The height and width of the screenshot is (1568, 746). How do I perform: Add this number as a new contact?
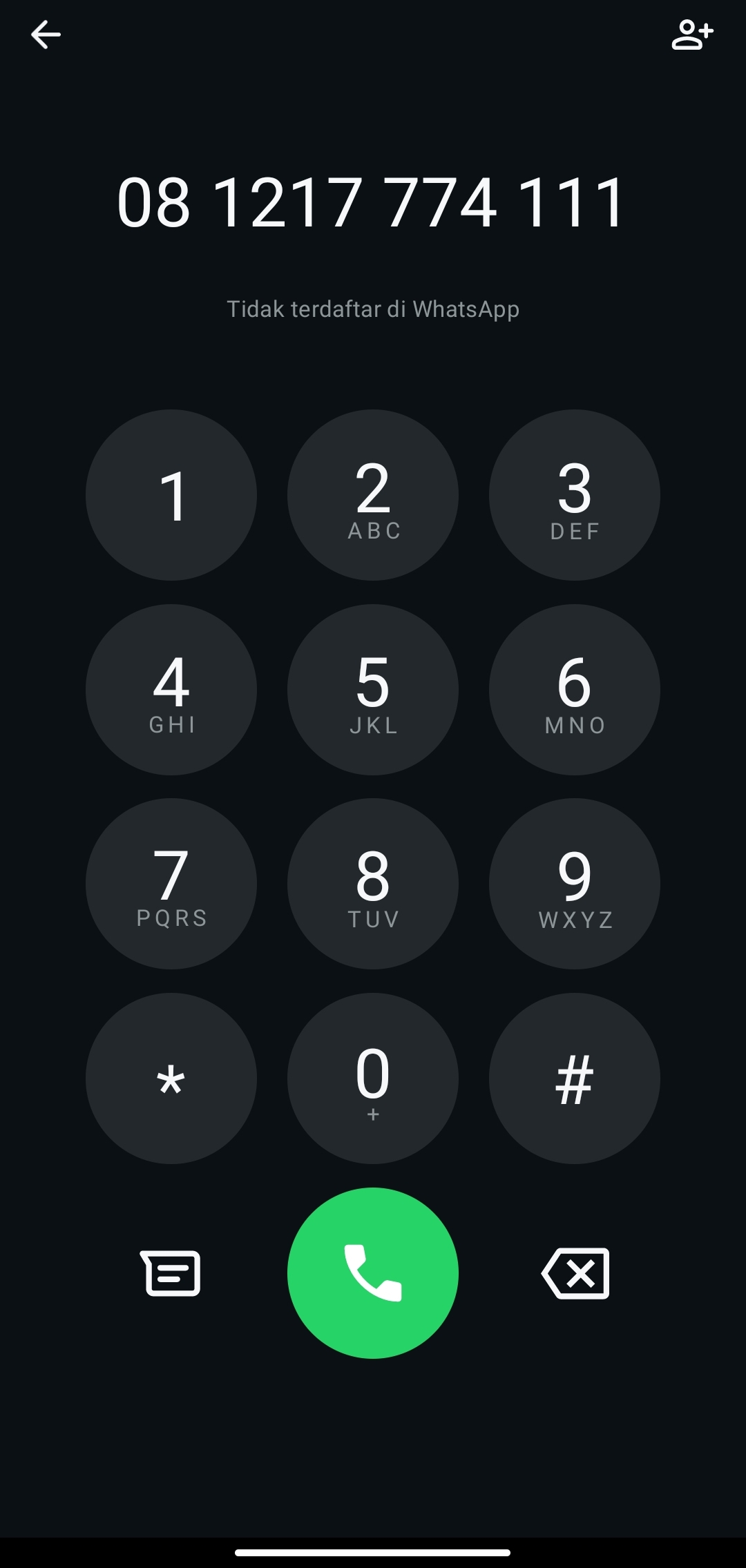coord(691,35)
